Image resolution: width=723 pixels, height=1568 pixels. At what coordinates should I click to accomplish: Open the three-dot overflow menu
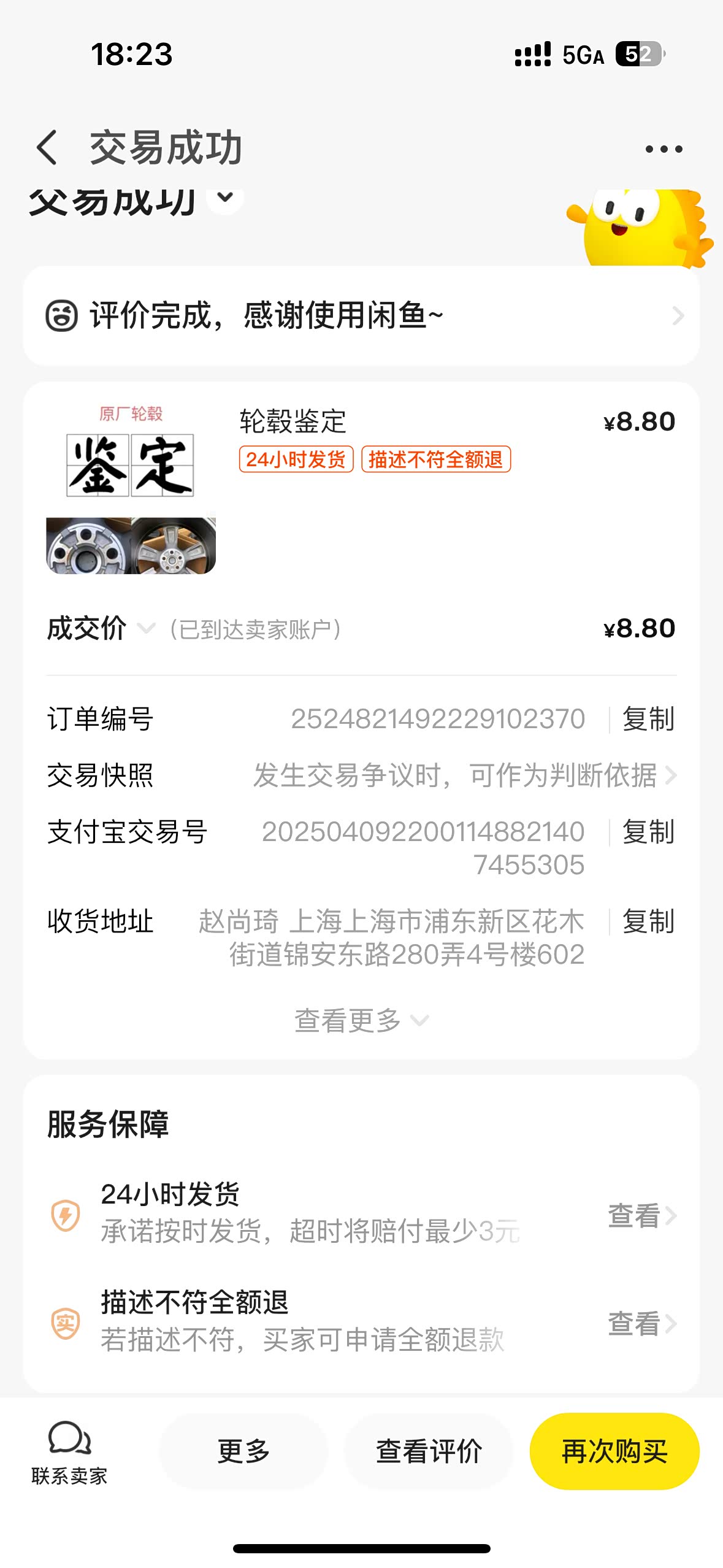tap(664, 149)
